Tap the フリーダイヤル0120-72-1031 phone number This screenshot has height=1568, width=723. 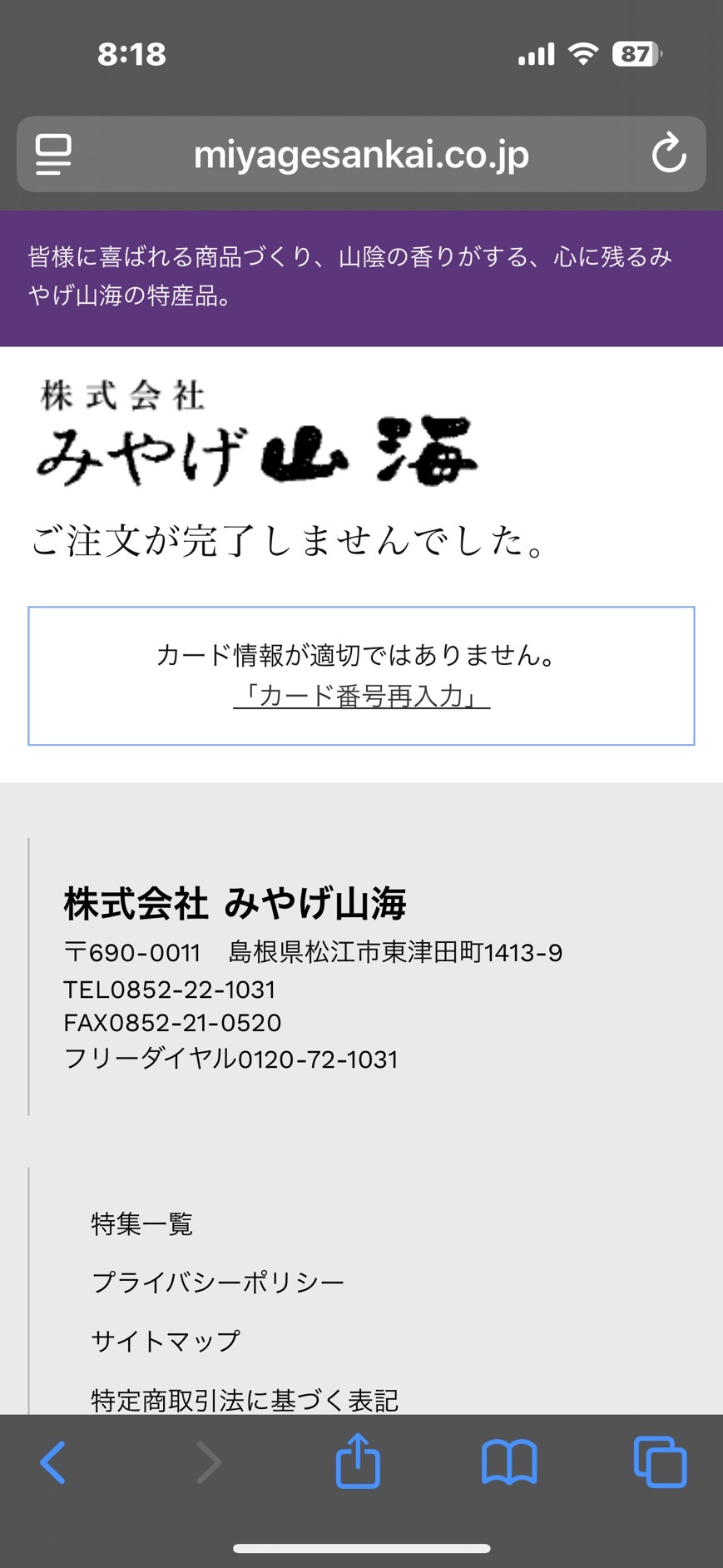click(232, 1059)
